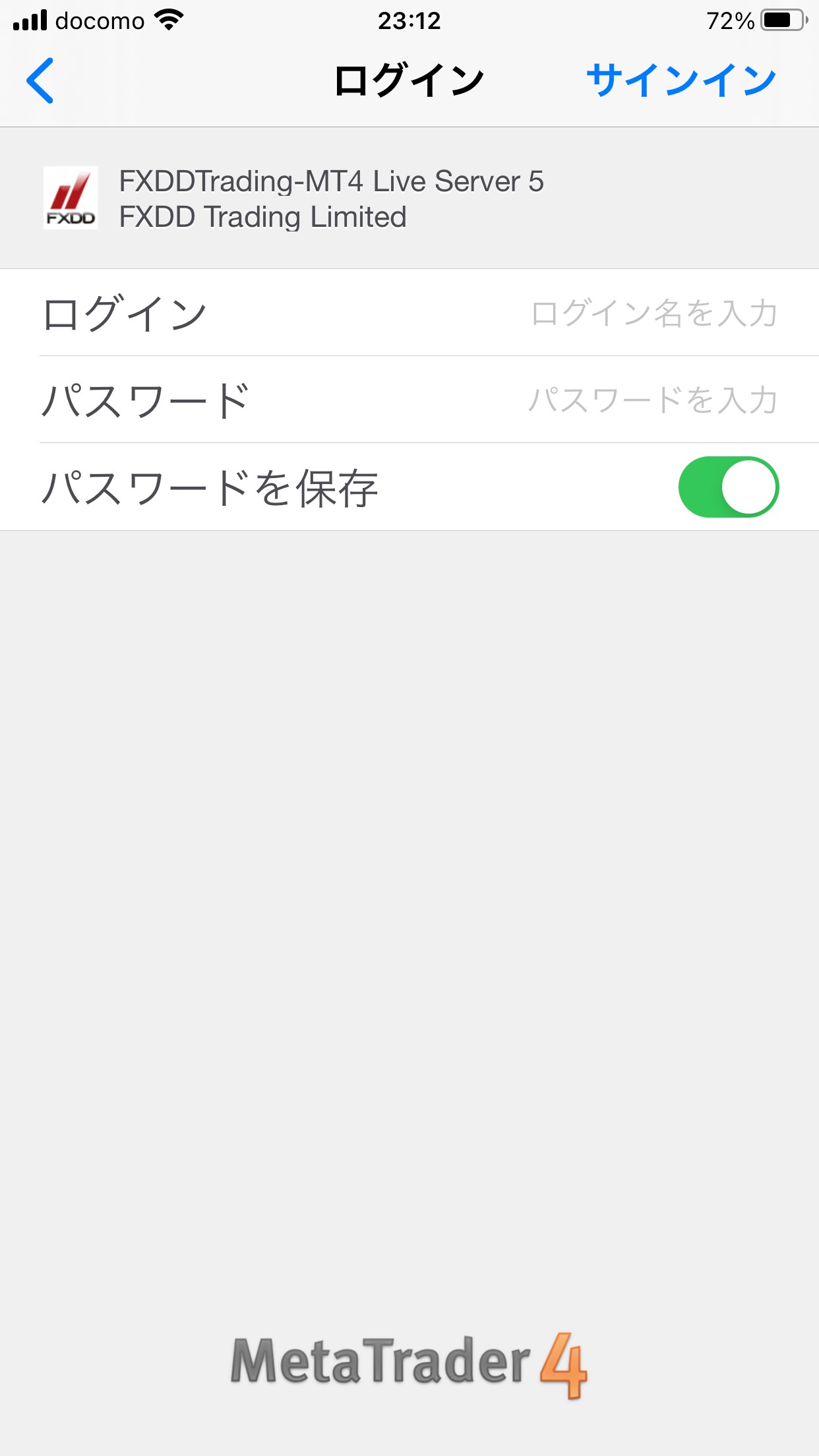
Task: Focus the ログイン name input field
Action: (409, 313)
